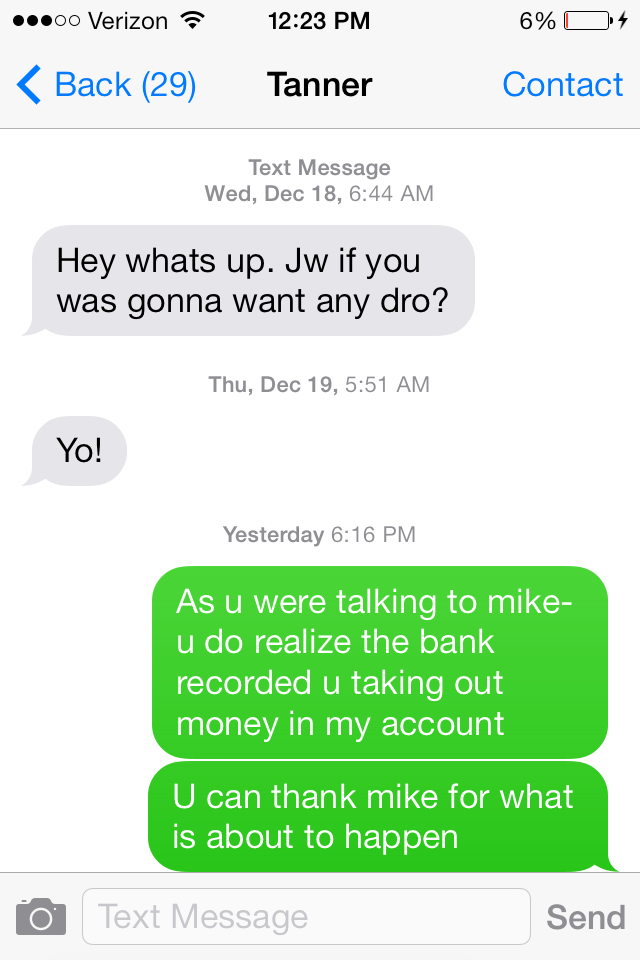The width and height of the screenshot is (640, 960).
Task: Open the camera to attach a photo
Action: tap(41, 916)
